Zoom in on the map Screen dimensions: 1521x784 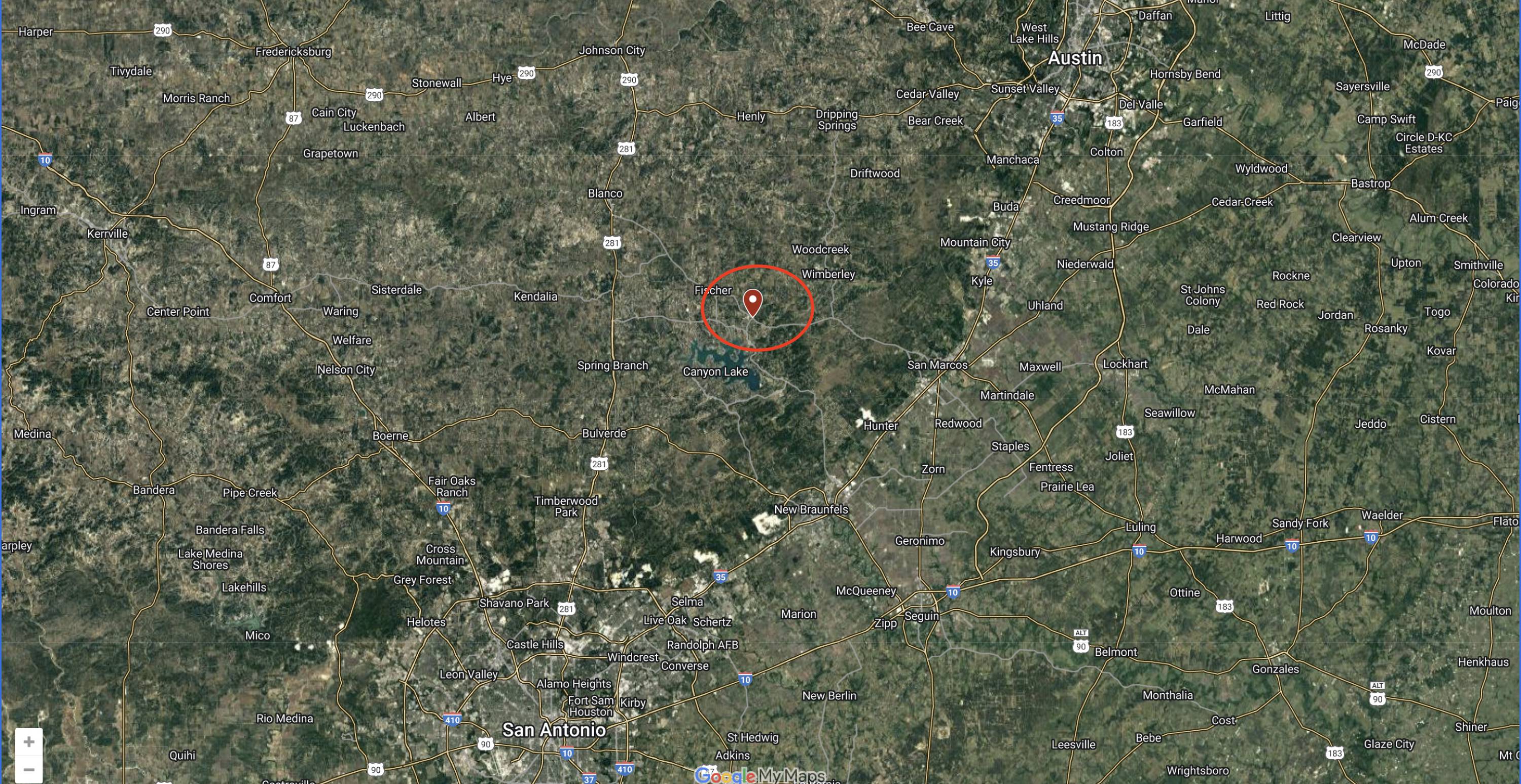pos(28,741)
